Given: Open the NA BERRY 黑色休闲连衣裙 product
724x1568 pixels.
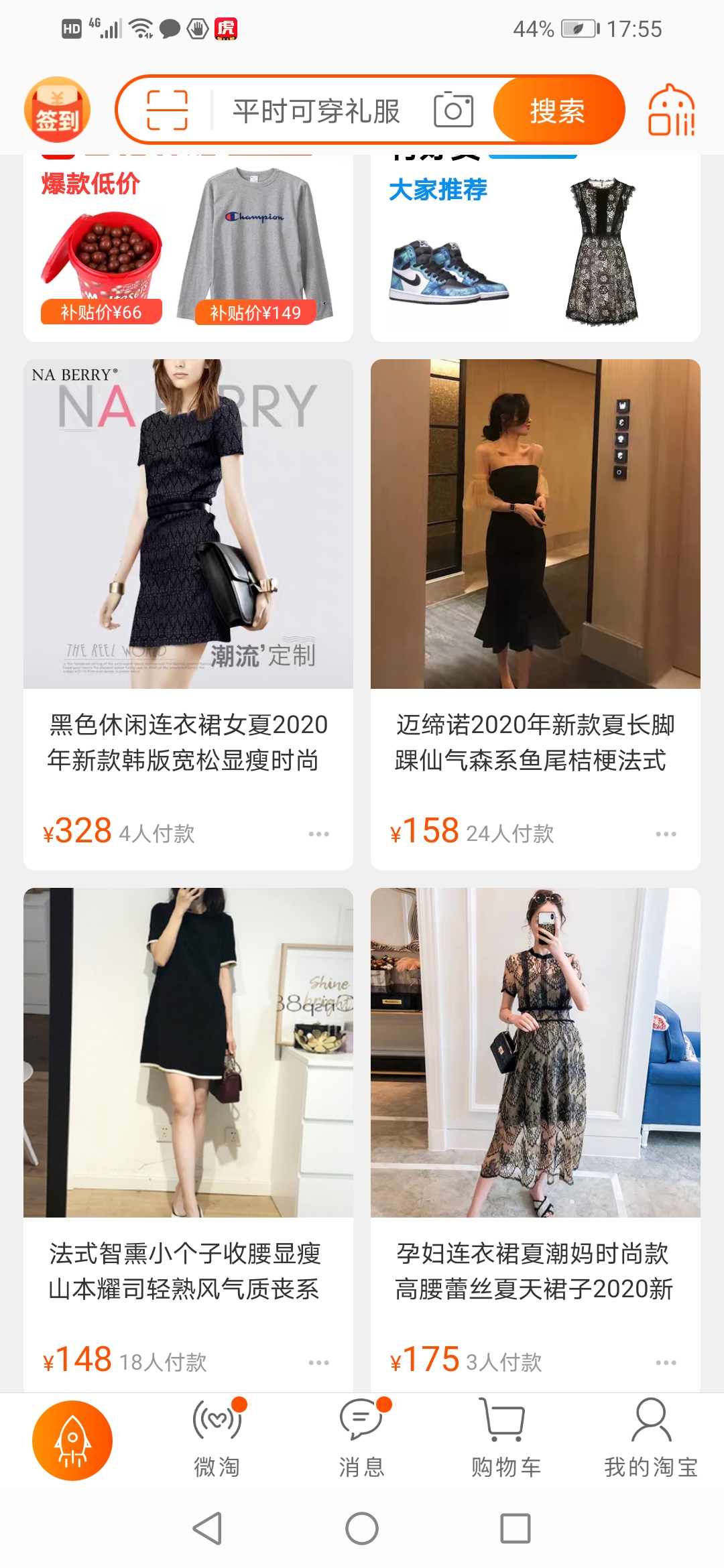Looking at the screenshot, I should click(188, 614).
